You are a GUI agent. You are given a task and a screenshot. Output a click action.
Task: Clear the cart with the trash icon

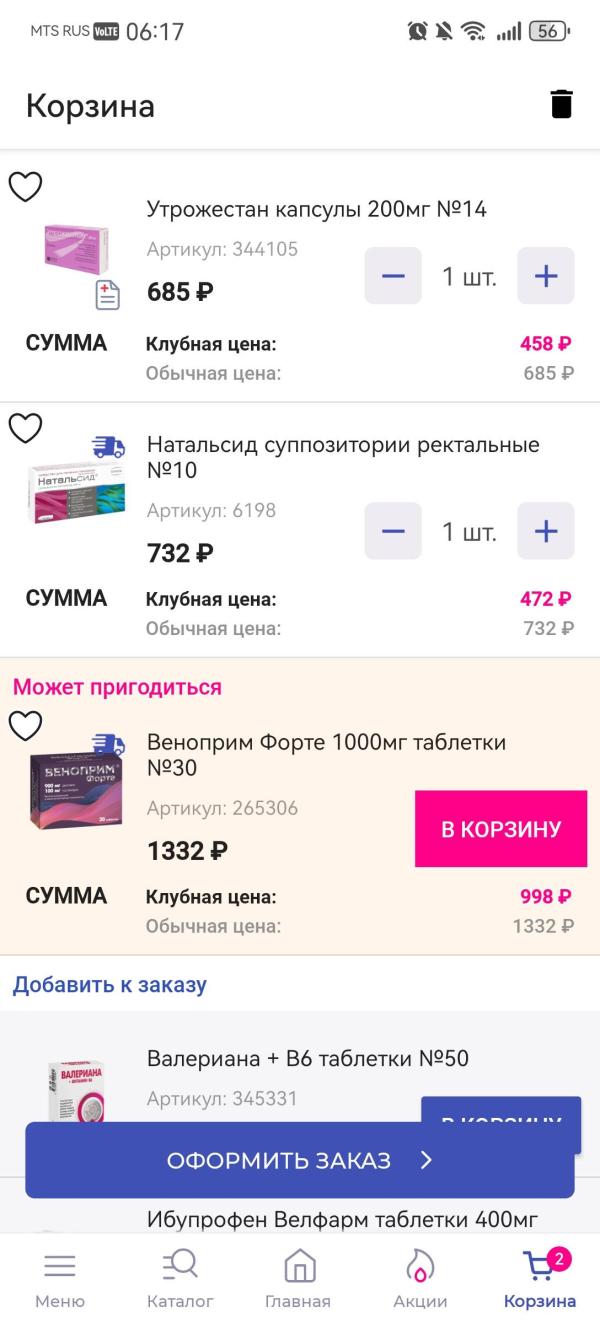click(x=562, y=104)
